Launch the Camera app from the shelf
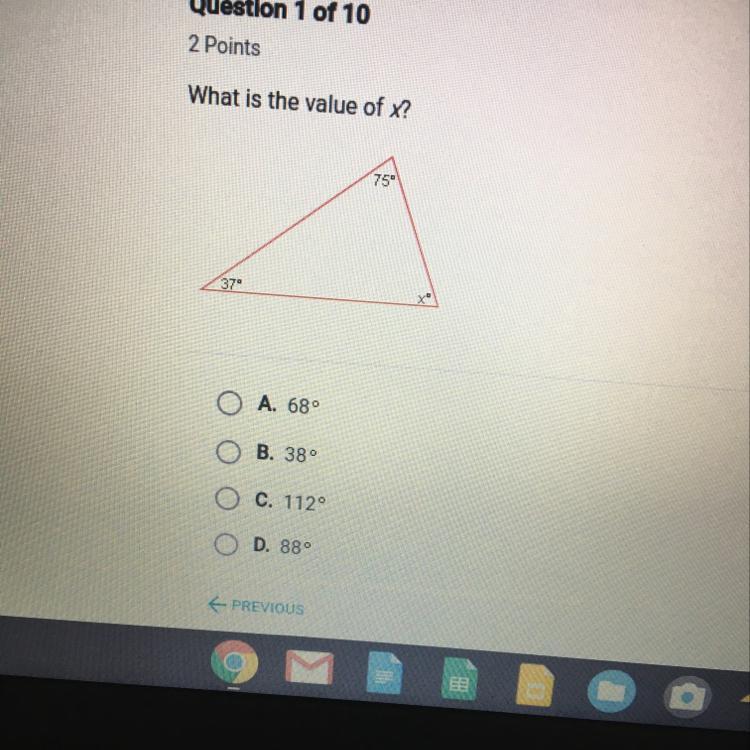Screen dimensions: 750x750 (x=687, y=695)
